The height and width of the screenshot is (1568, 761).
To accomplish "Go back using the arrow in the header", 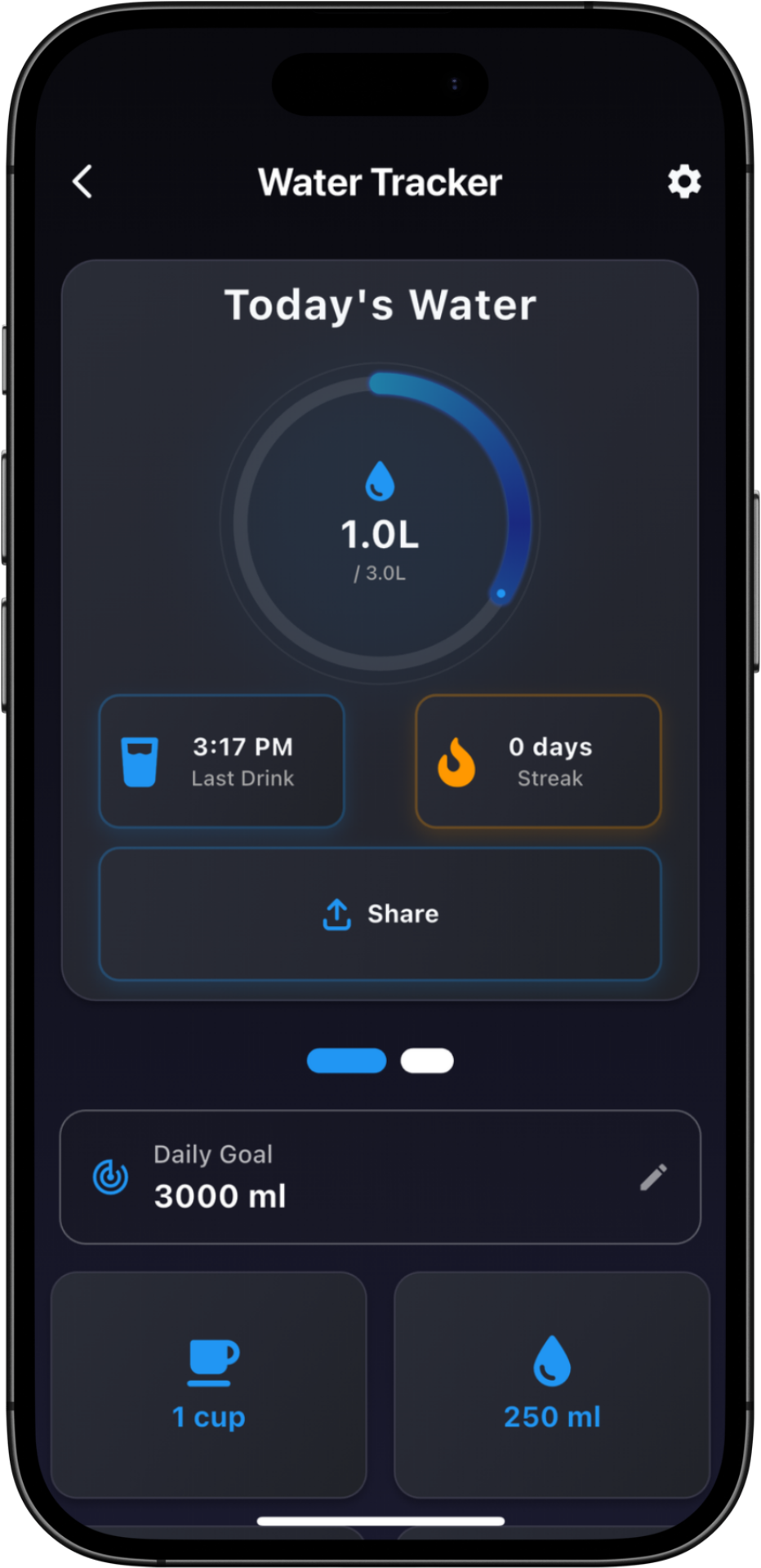I will pos(82,182).
